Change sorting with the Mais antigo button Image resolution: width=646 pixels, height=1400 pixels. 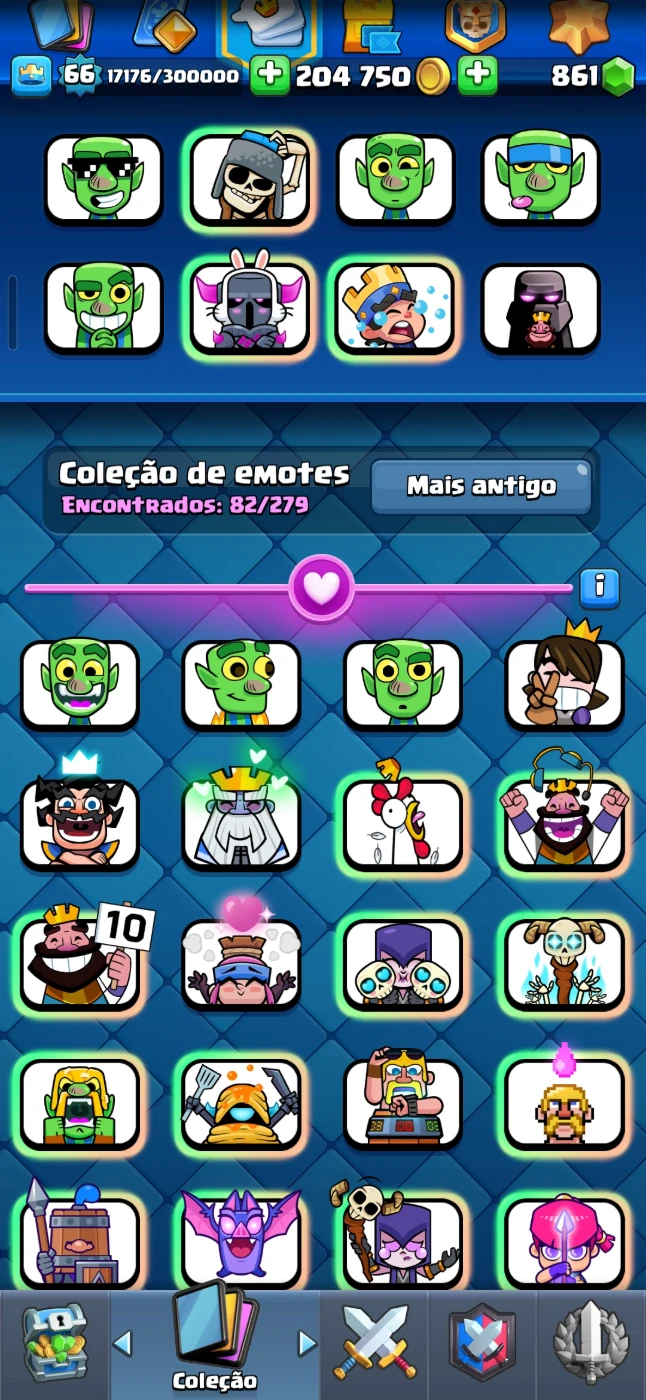(481, 487)
